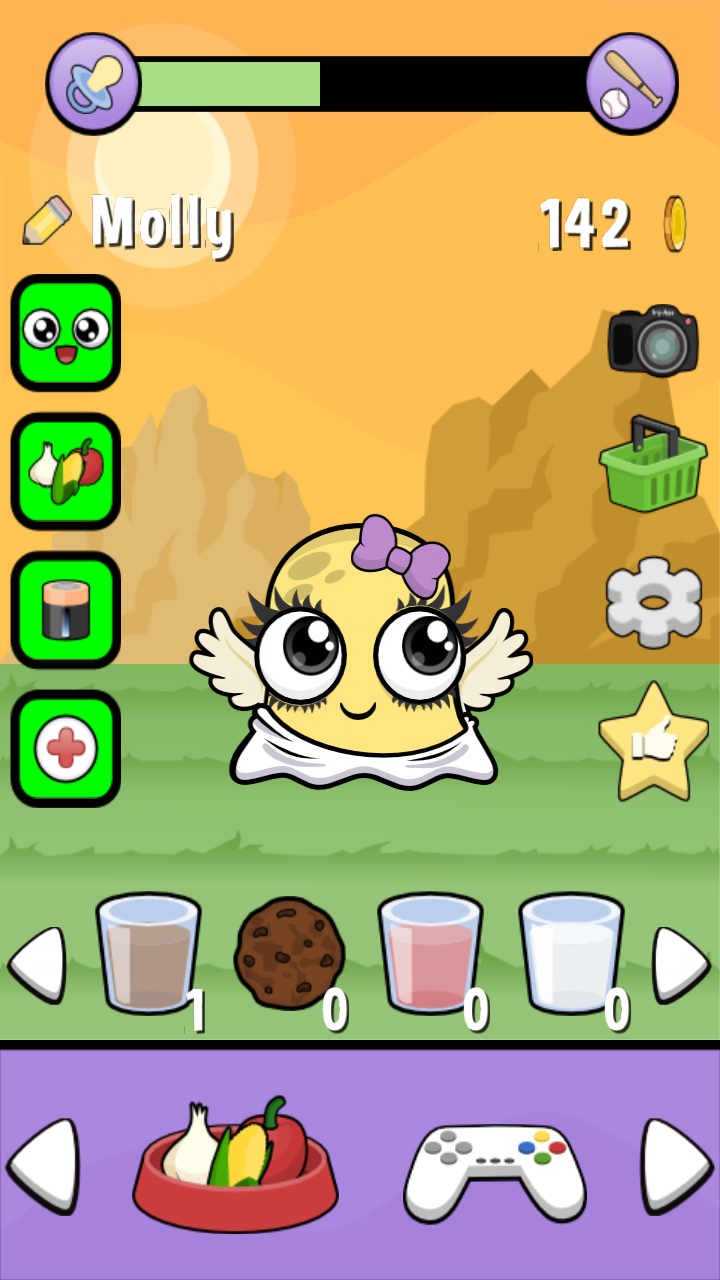Select the glass of milk
The height and width of the screenshot is (1280, 720).
click(571, 953)
